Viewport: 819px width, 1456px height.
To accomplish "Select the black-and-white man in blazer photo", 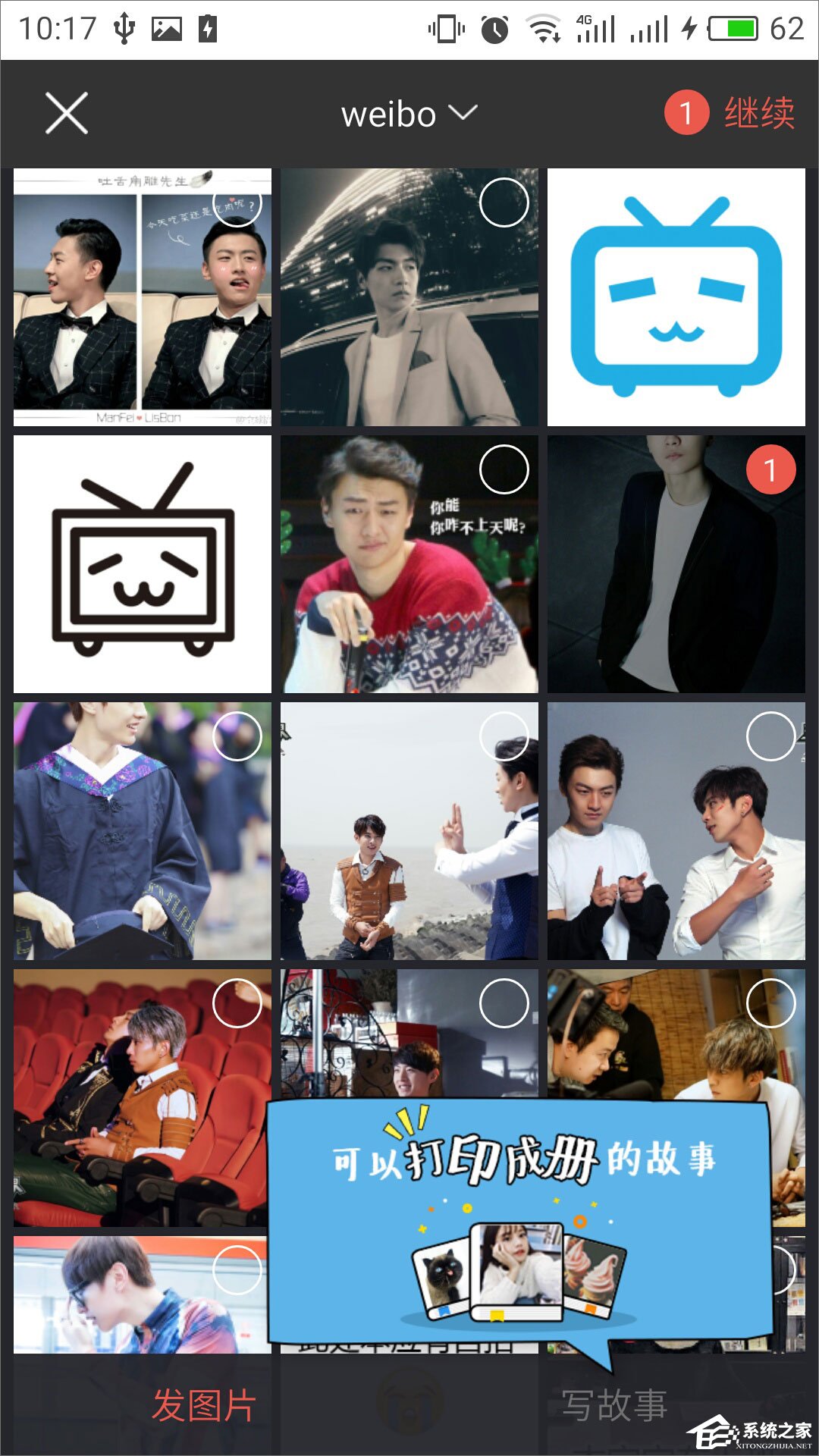I will tap(504, 202).
